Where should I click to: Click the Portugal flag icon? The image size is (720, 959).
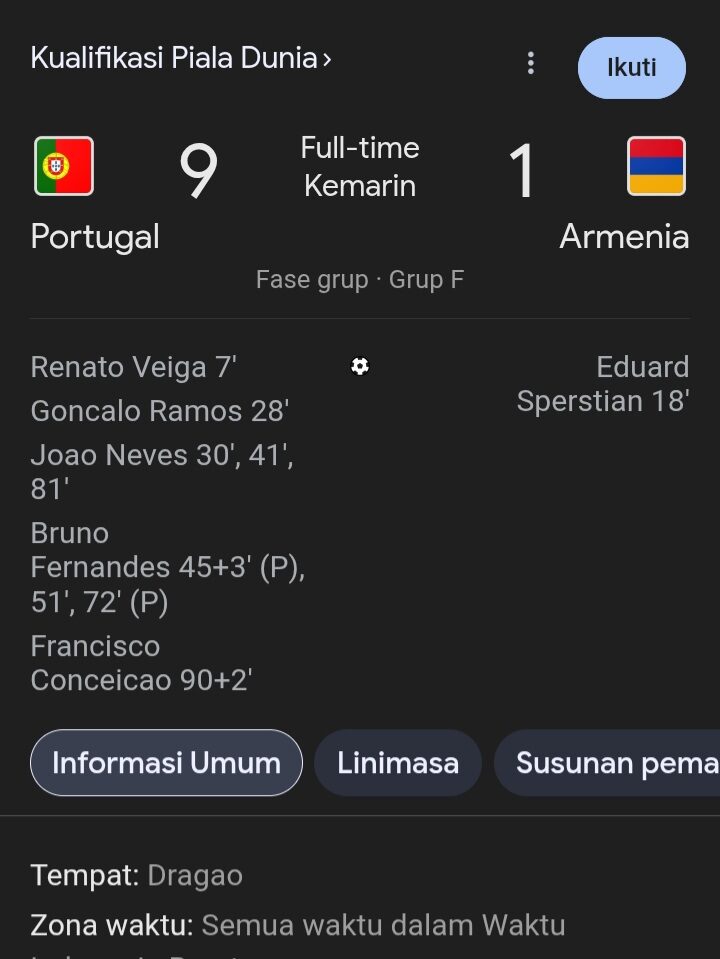pyautogui.click(x=63, y=166)
